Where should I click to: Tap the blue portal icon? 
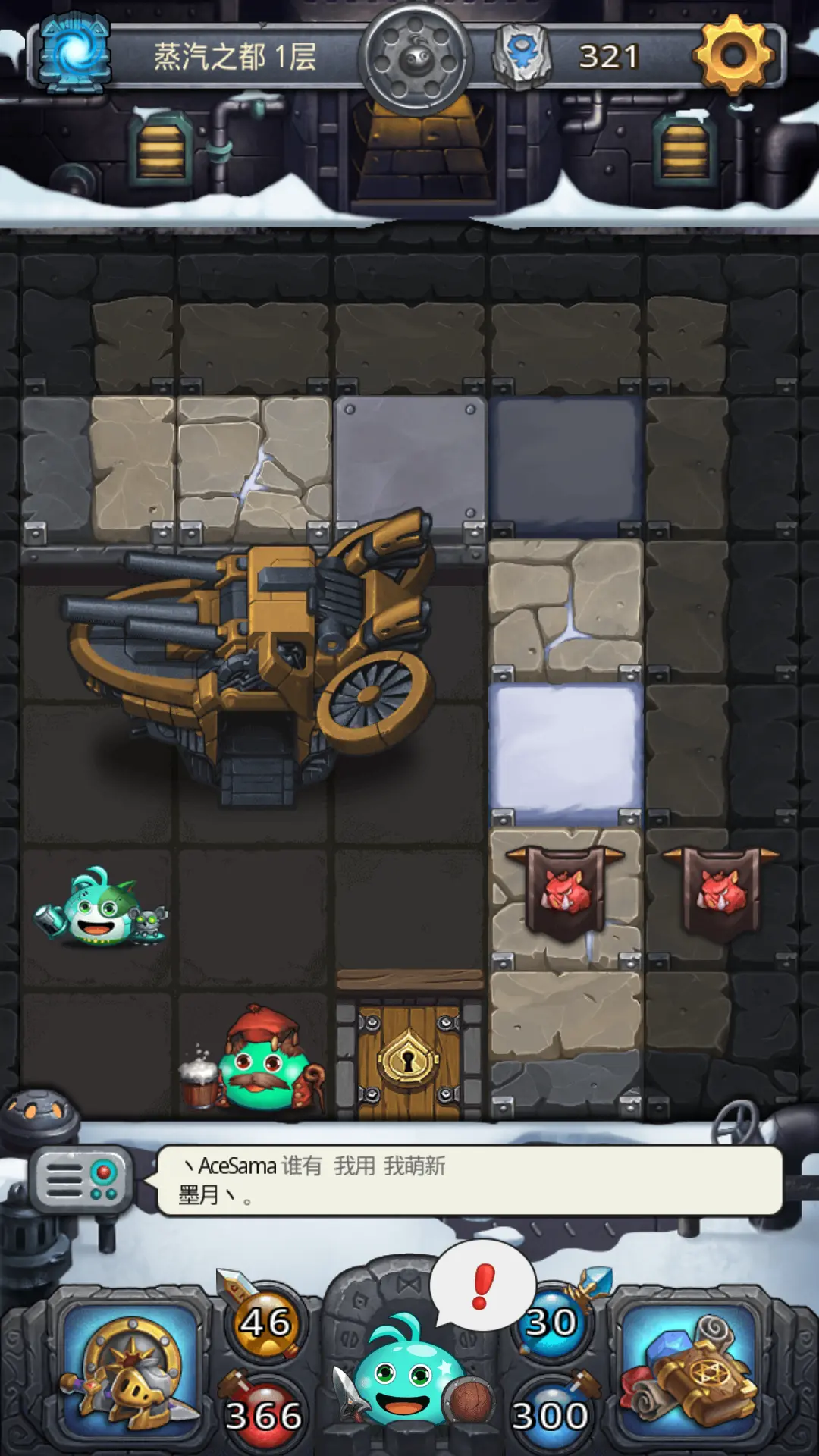[74, 55]
